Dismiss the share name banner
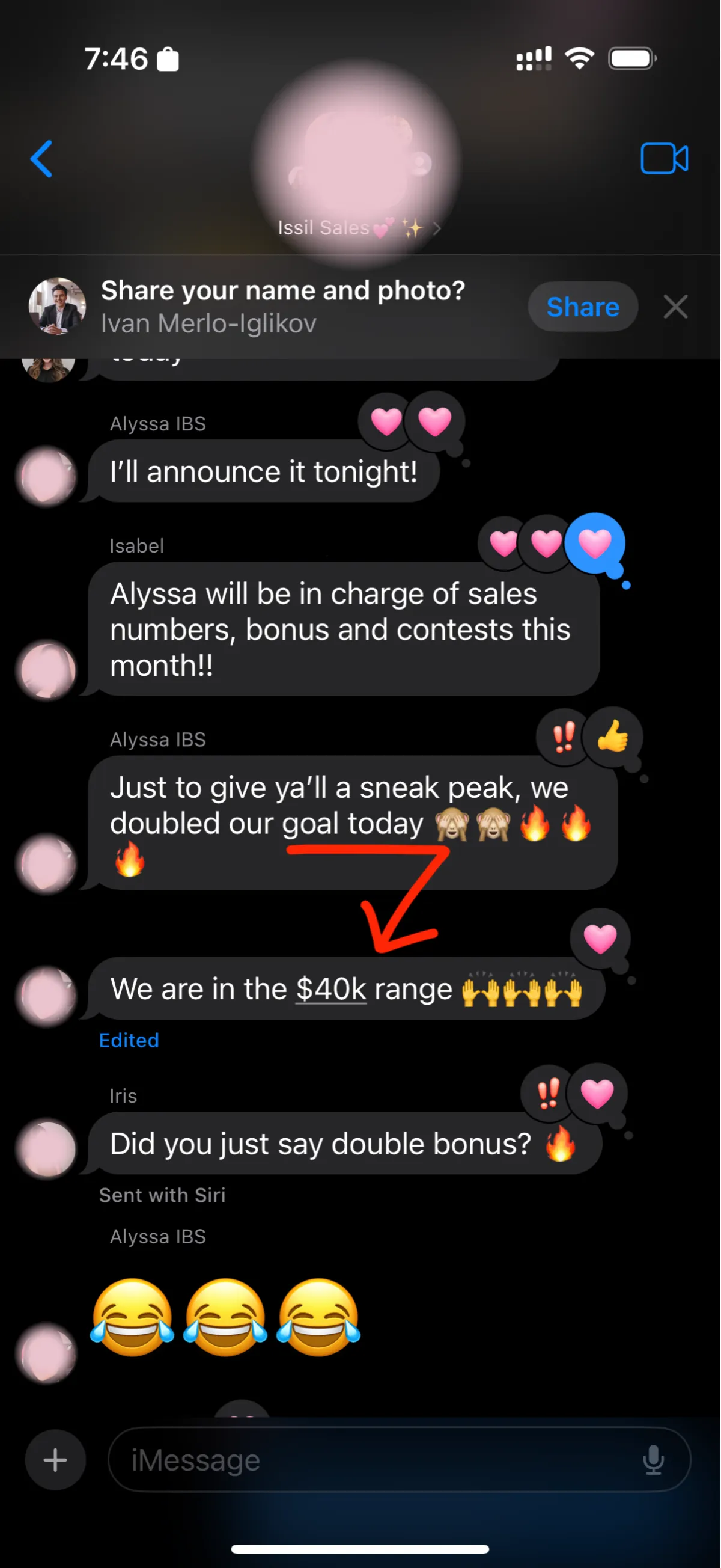 pos(675,307)
